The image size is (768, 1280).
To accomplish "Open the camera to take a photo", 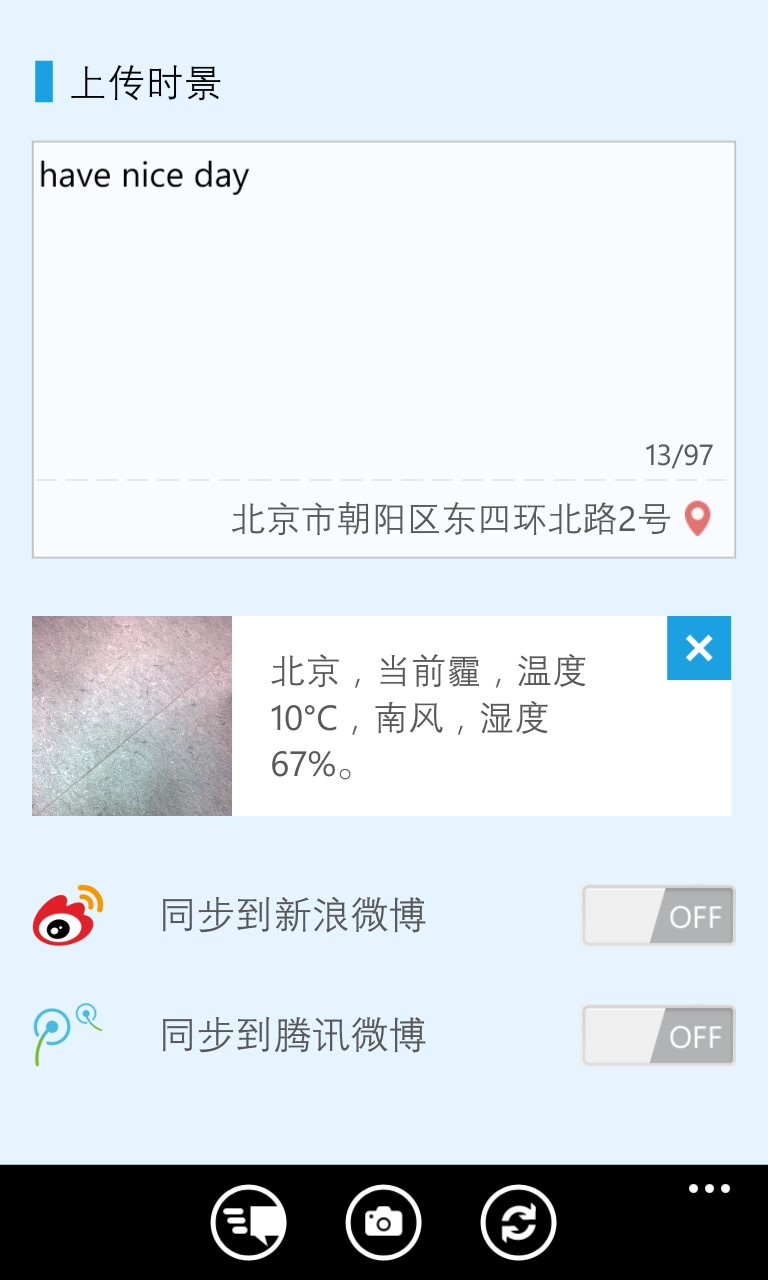I will click(x=384, y=1222).
